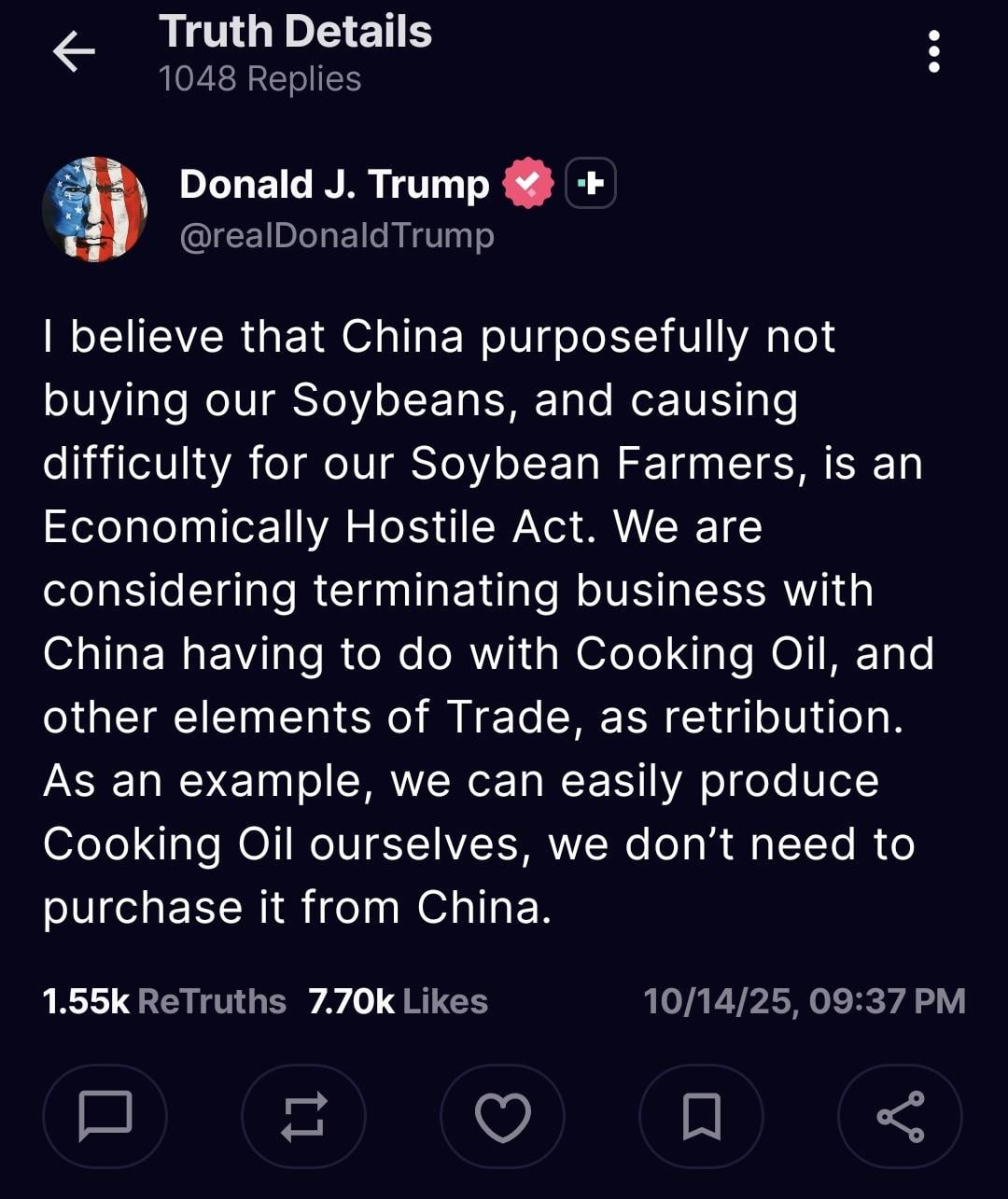The height and width of the screenshot is (1199, 1008).
Task: Open Donald J. Trump's profile picture
Action: point(94,209)
